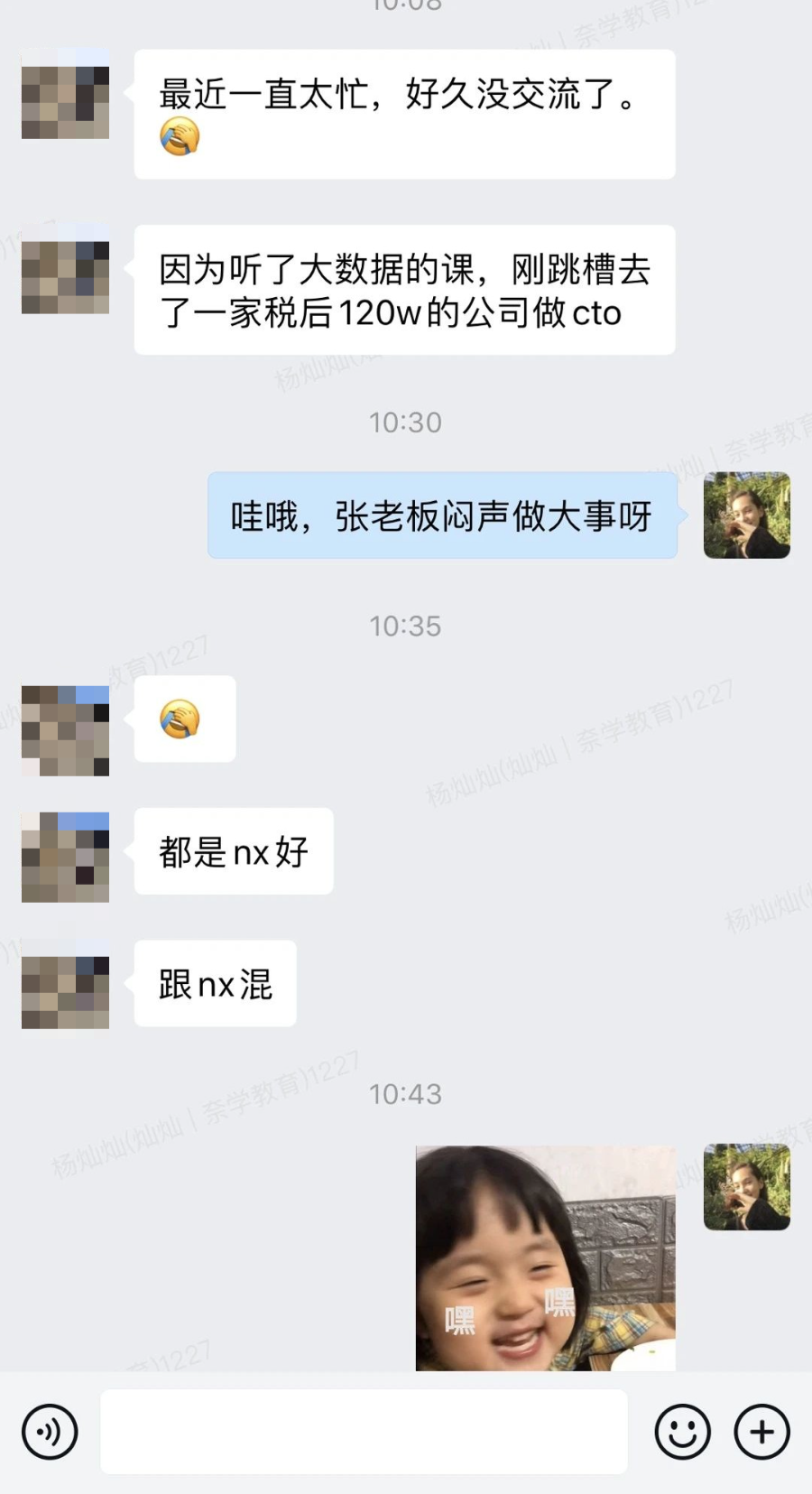The image size is (812, 1494).
Task: Open the emoji picker
Action: [x=682, y=1432]
